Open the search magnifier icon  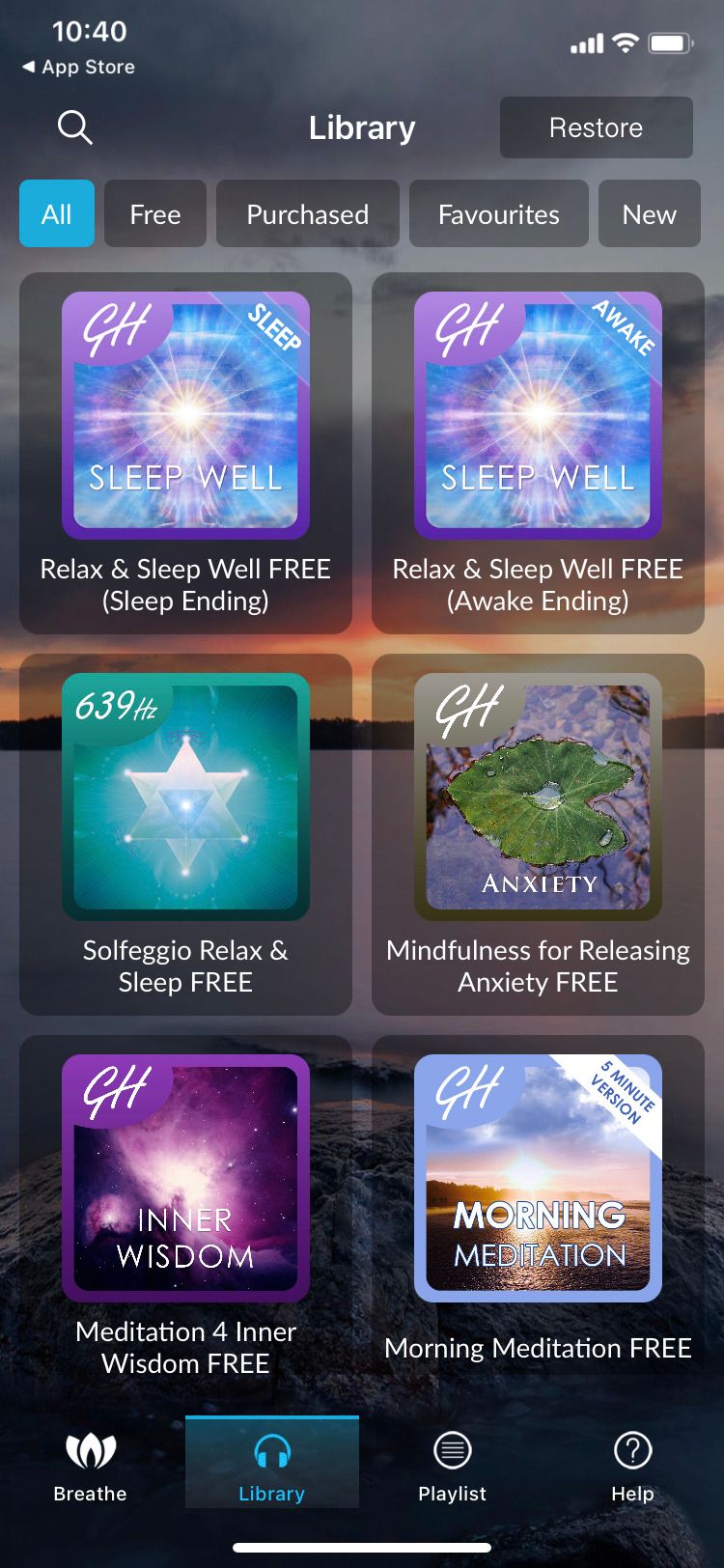tap(75, 127)
